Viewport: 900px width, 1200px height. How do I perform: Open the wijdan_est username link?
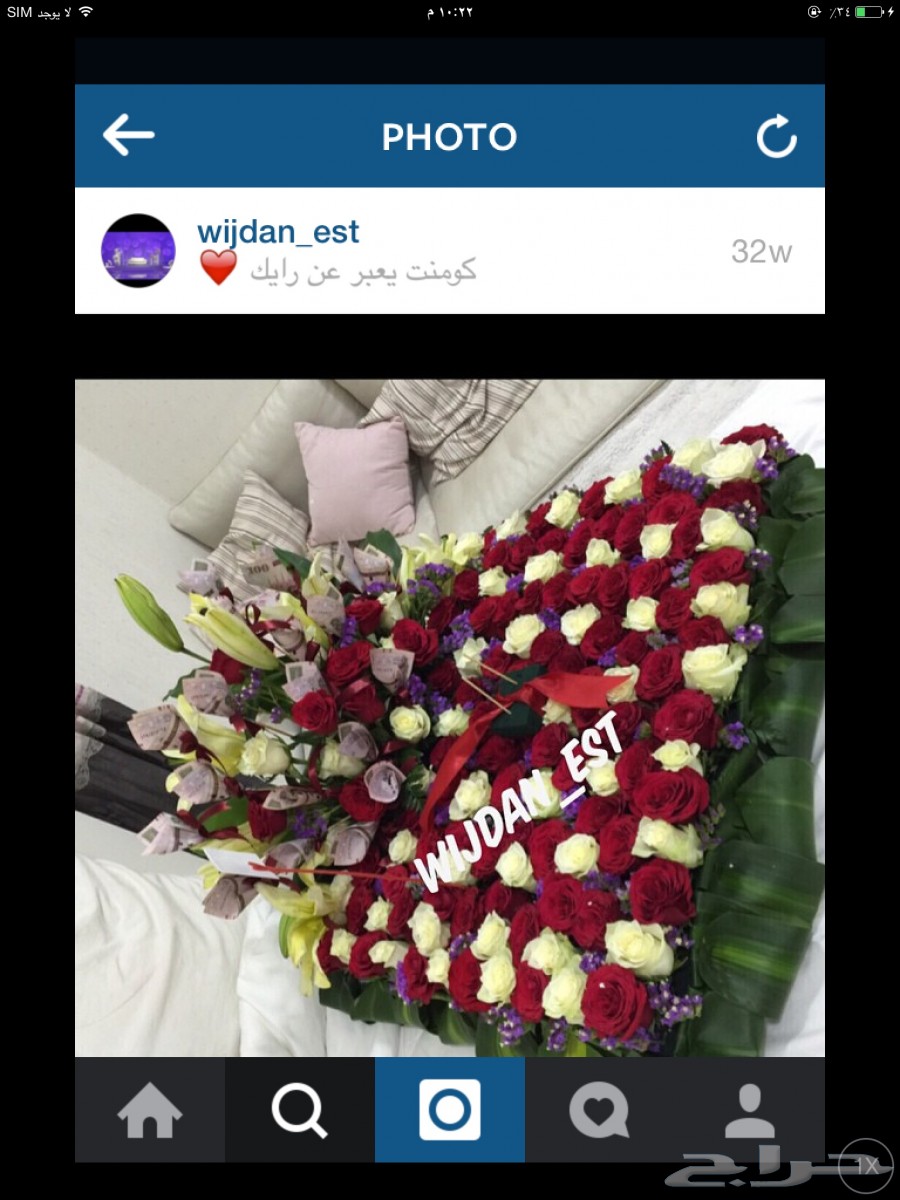[278, 231]
